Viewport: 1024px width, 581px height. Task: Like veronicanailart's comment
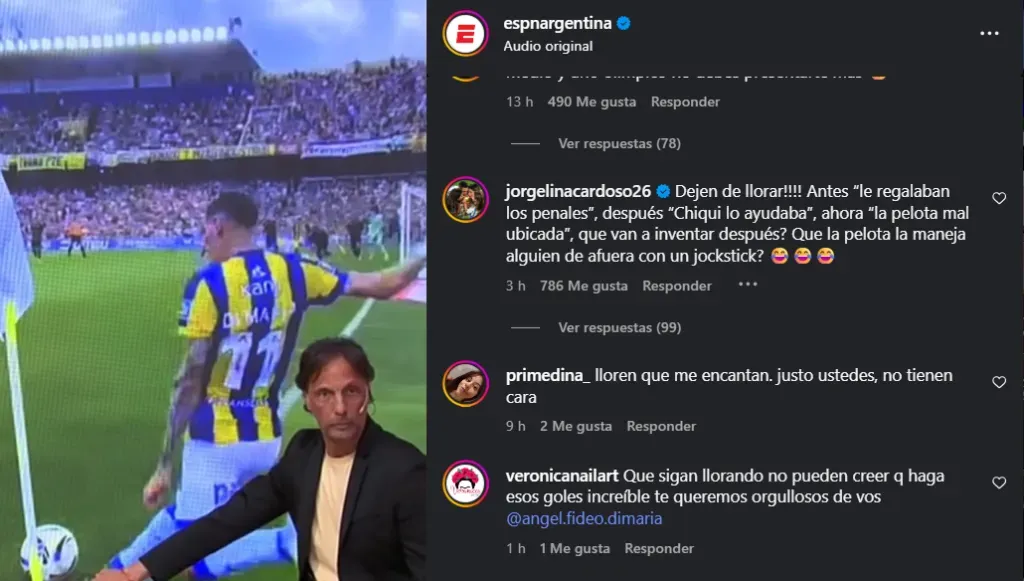998,483
